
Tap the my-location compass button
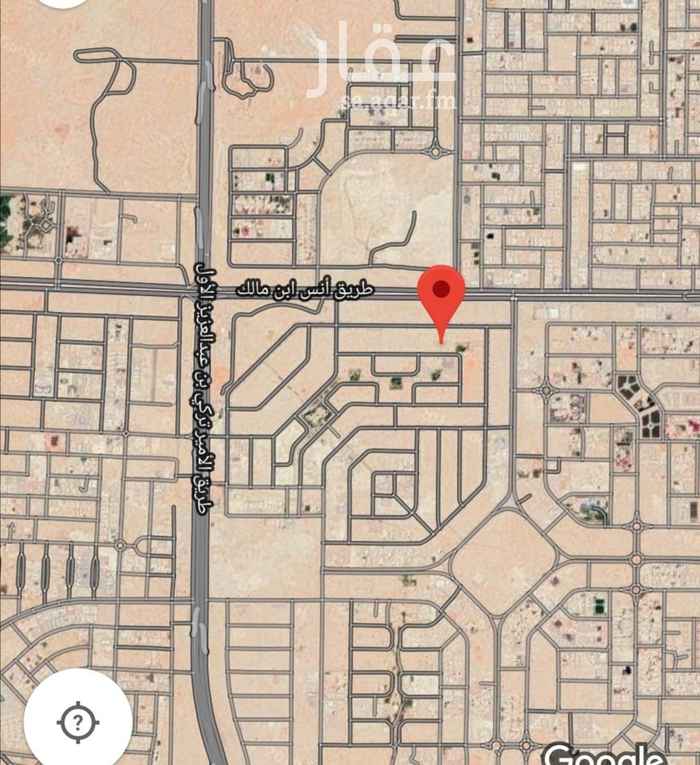click(77, 721)
